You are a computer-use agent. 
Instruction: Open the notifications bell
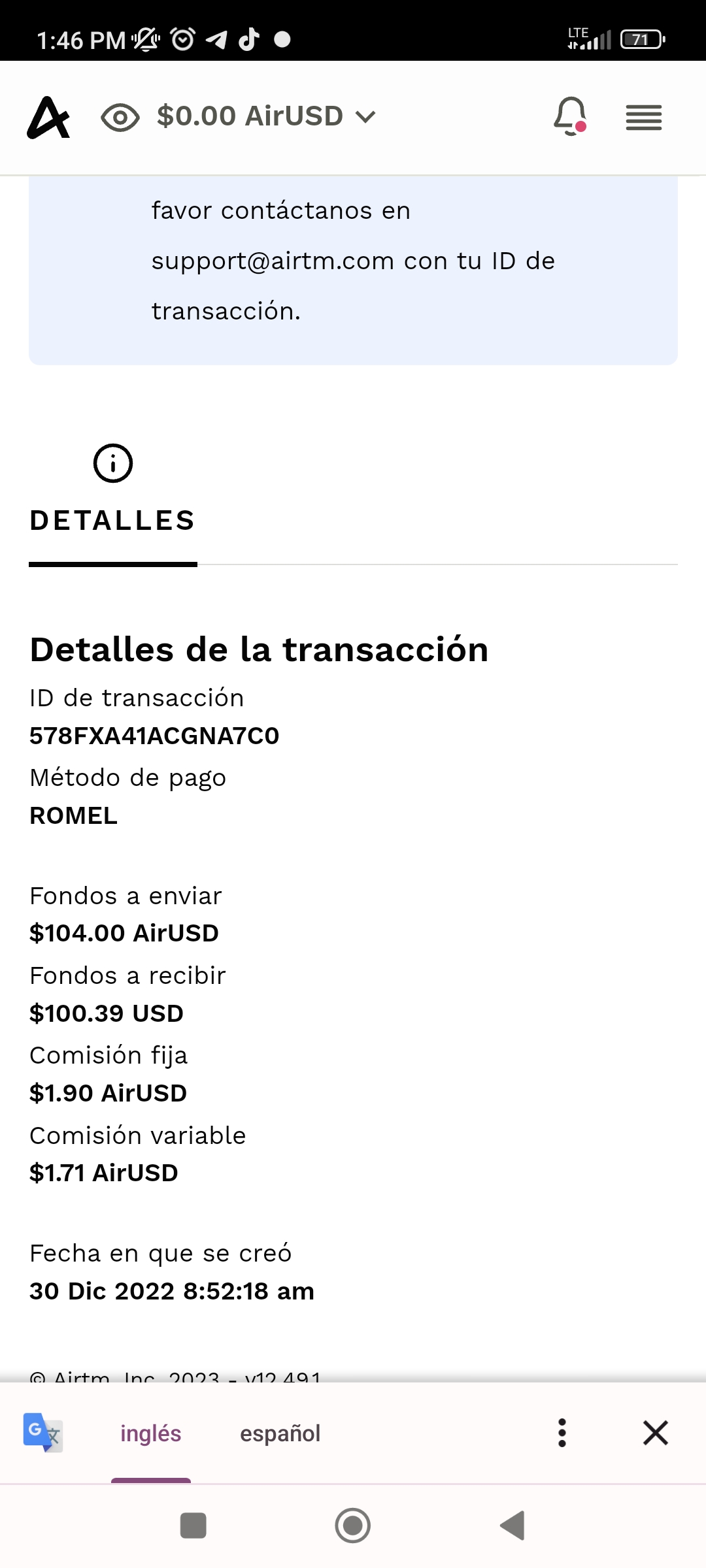pyautogui.click(x=571, y=116)
